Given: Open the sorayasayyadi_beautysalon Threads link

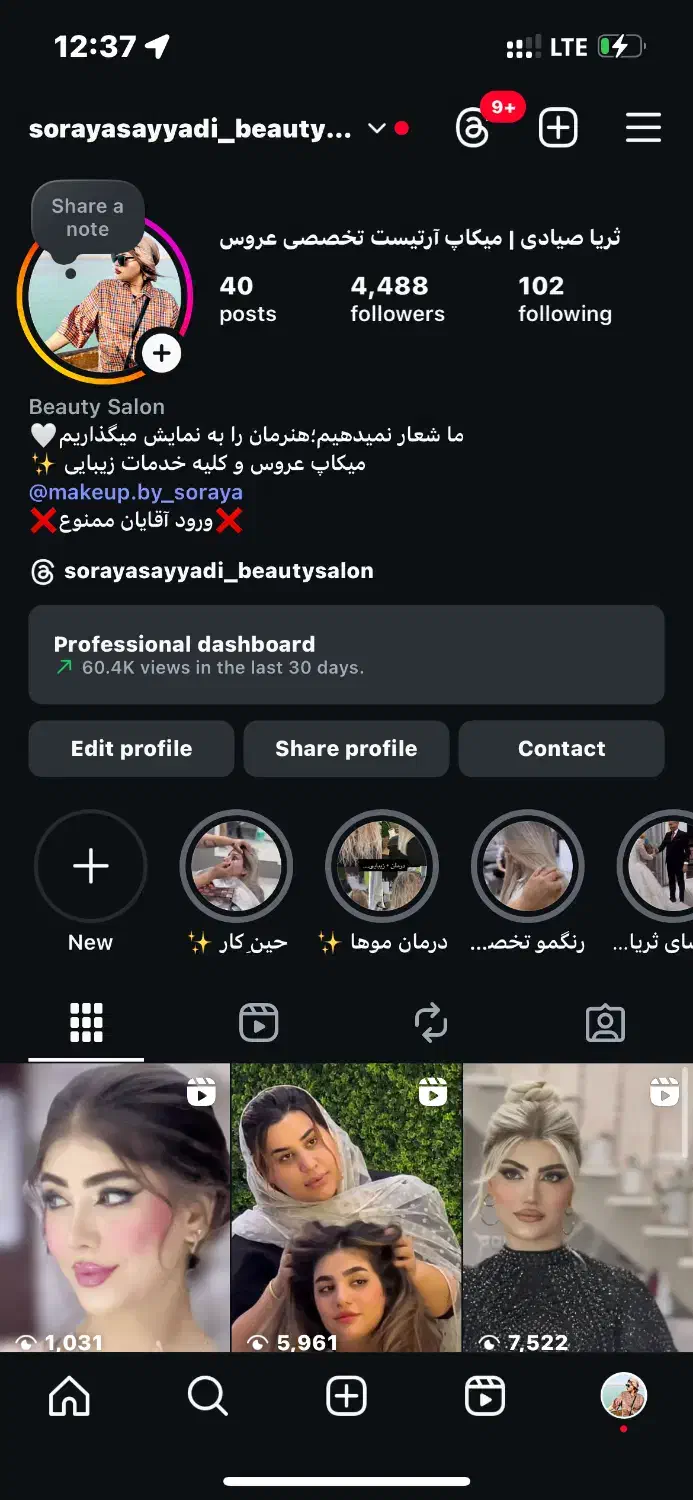Looking at the screenshot, I should [x=218, y=571].
